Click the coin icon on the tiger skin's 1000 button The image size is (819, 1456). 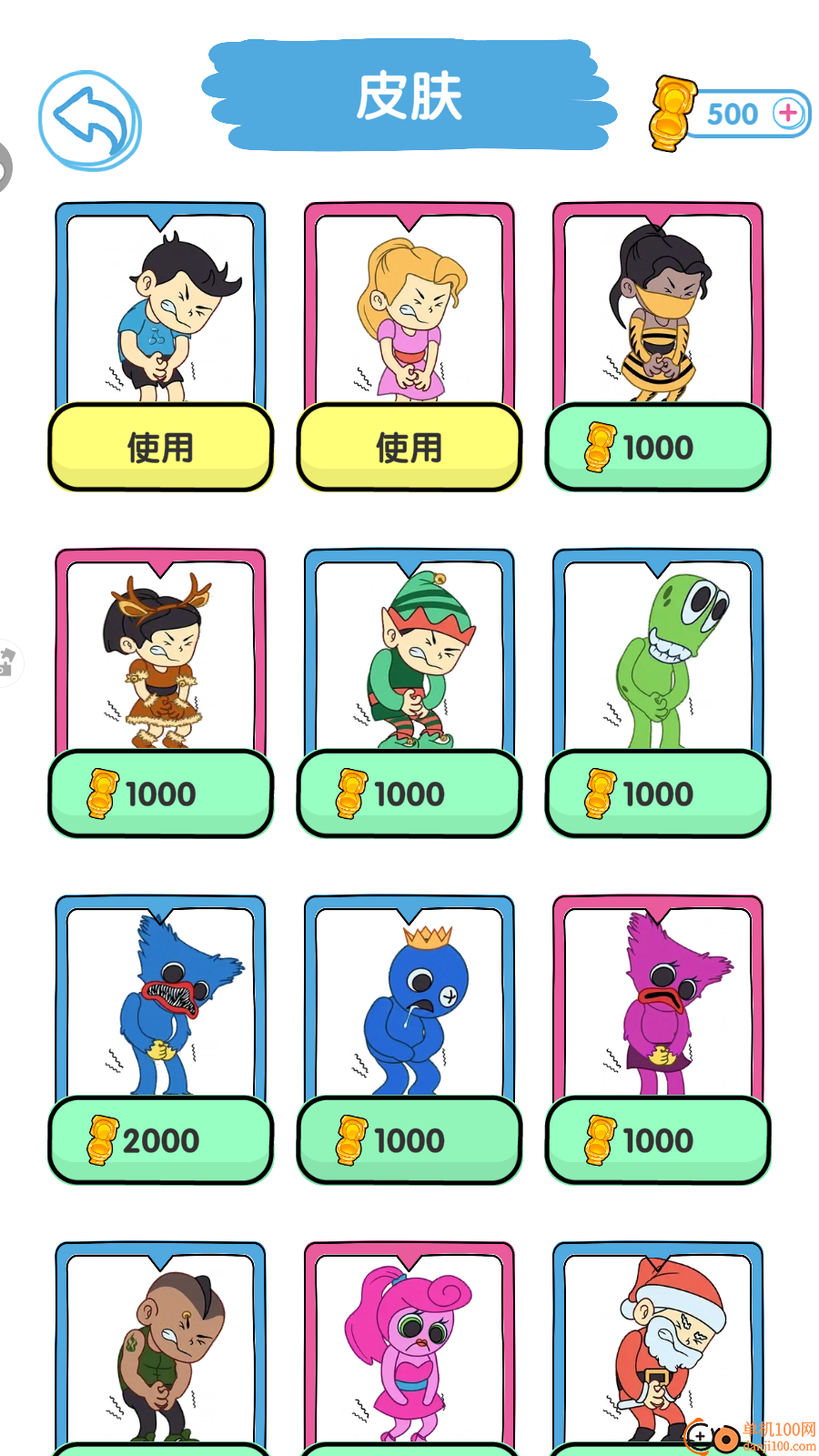(x=602, y=446)
